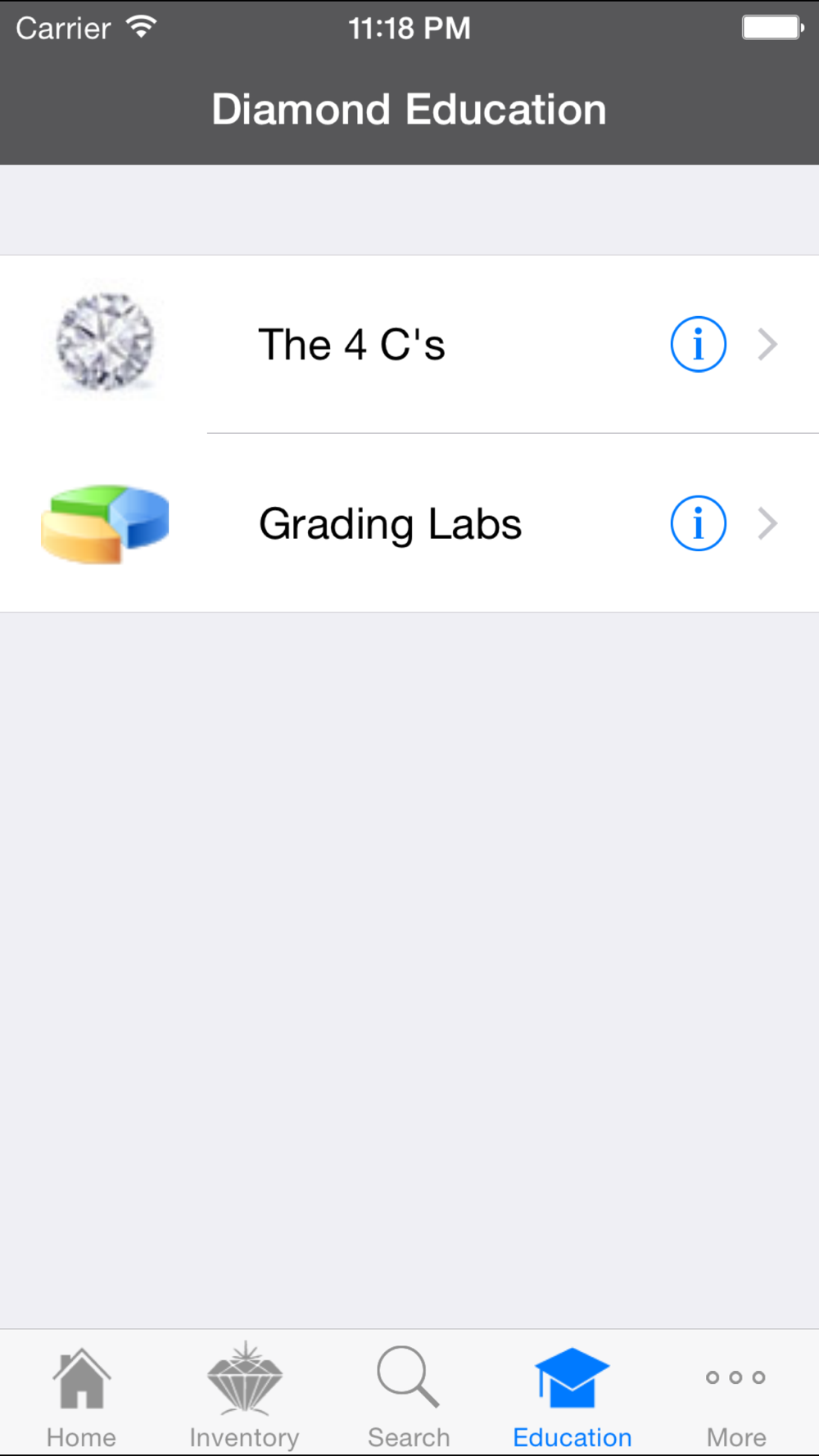Screen dimensions: 819x1456
Task: Open the Grading Labs row
Action: [x=390, y=524]
